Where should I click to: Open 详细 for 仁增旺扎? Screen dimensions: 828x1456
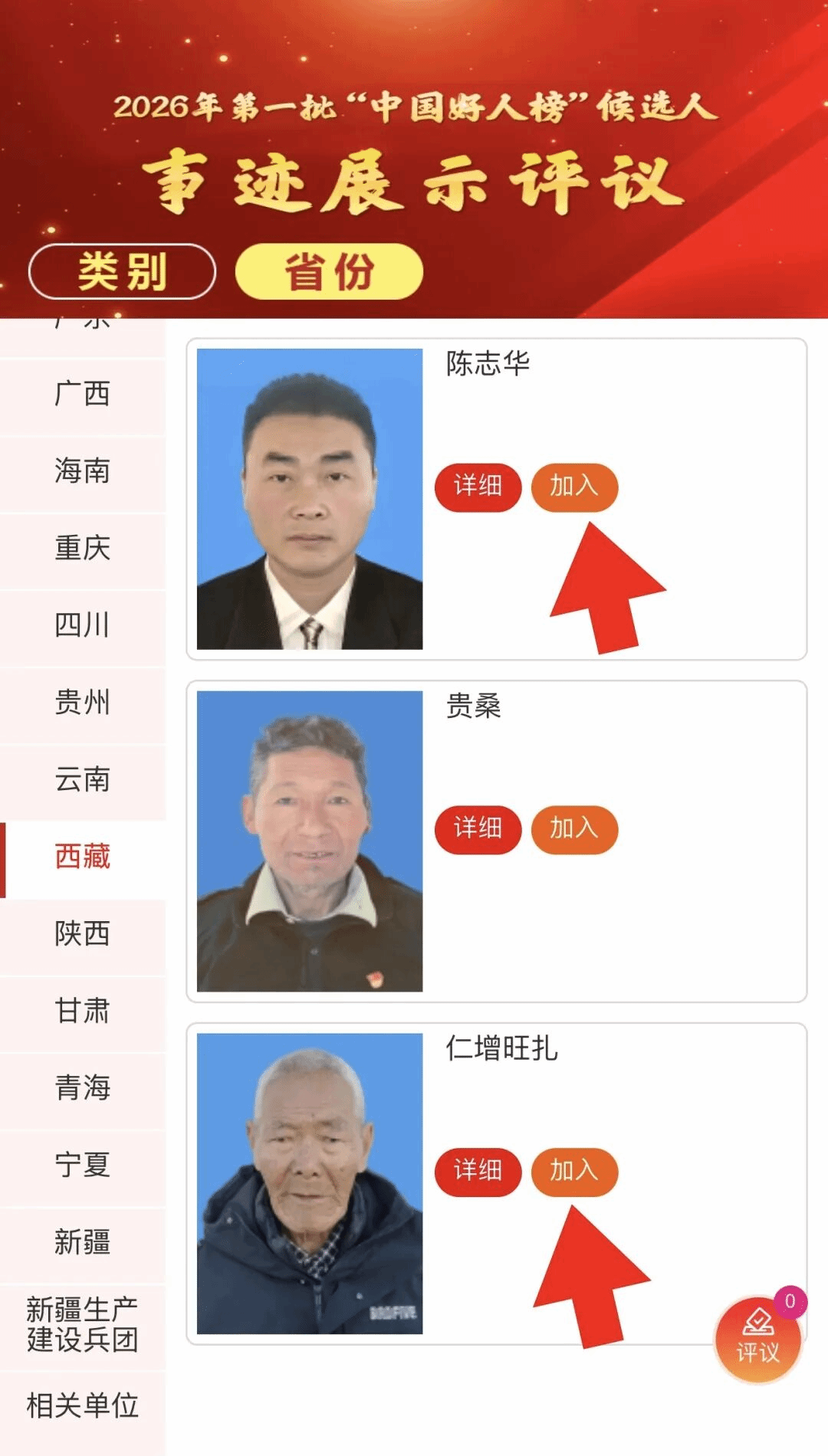(x=478, y=1171)
